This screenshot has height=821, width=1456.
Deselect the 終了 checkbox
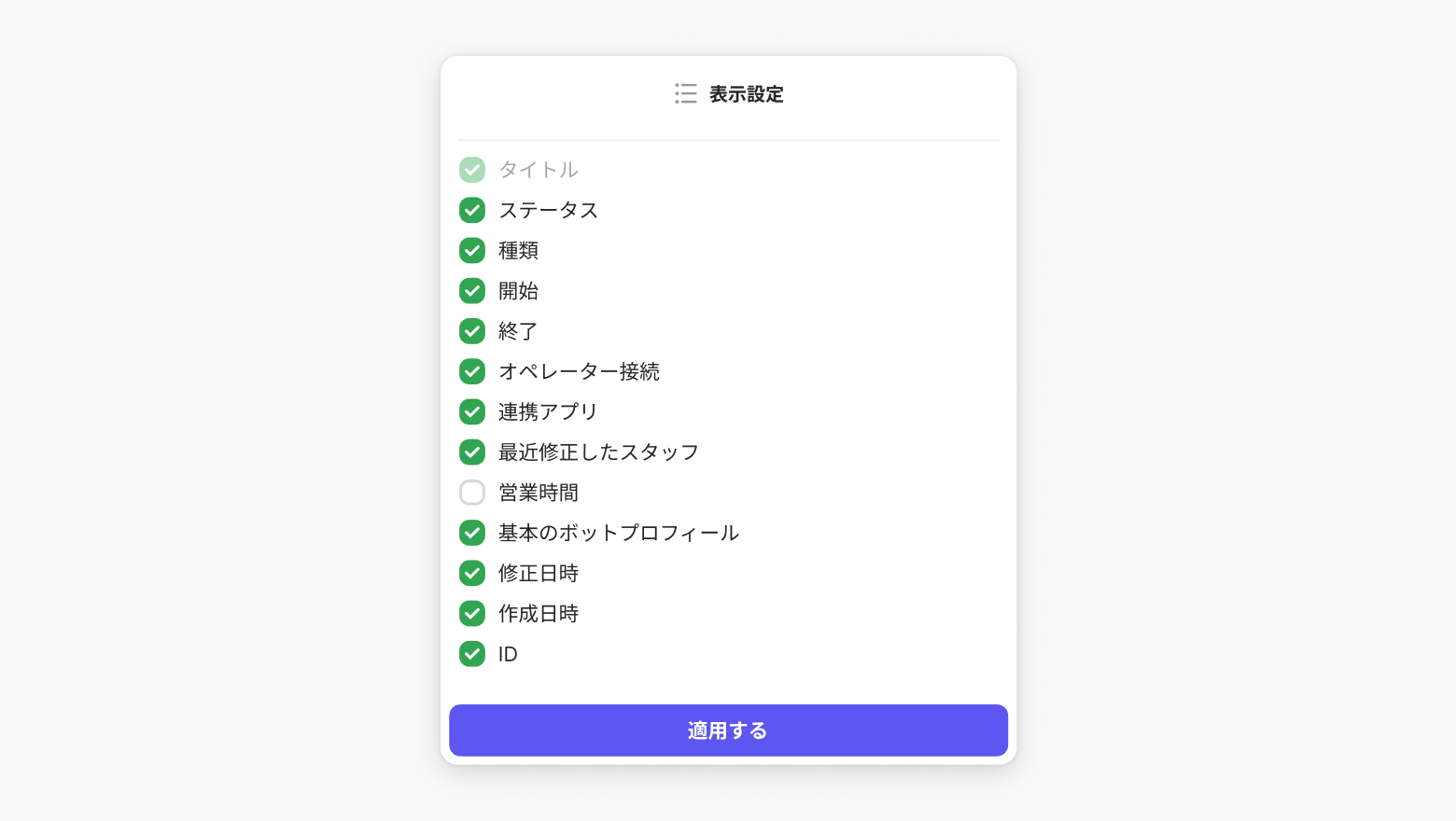point(472,331)
